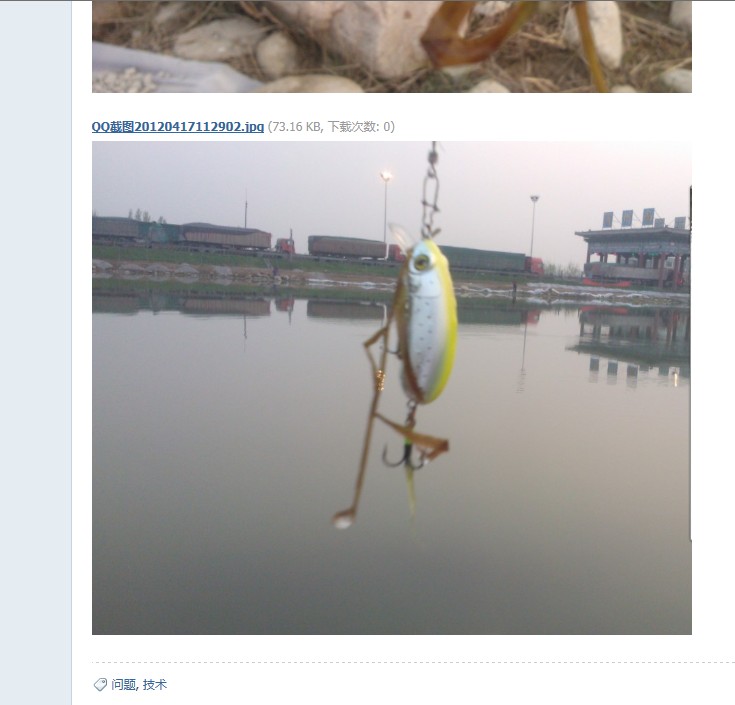Image resolution: width=735 pixels, height=705 pixels.
Task: View the partially visible photo above
Action: coord(391,46)
